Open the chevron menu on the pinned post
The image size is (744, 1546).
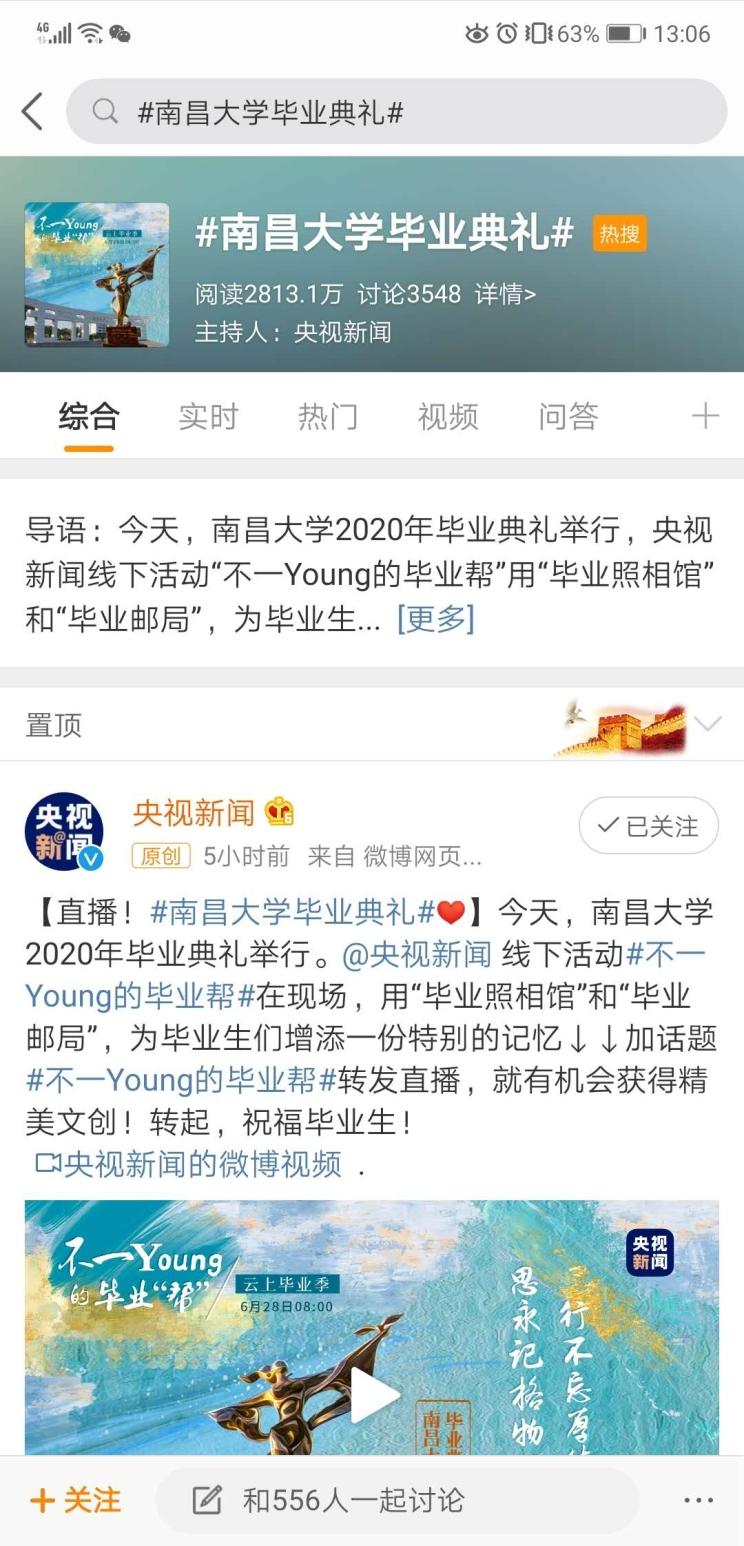pos(708,724)
